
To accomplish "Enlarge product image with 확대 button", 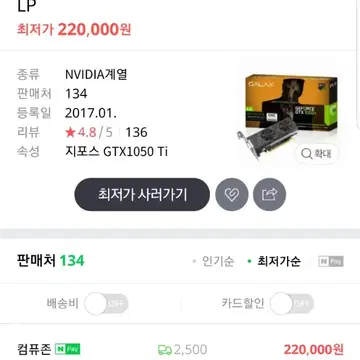I will tap(316, 154).
